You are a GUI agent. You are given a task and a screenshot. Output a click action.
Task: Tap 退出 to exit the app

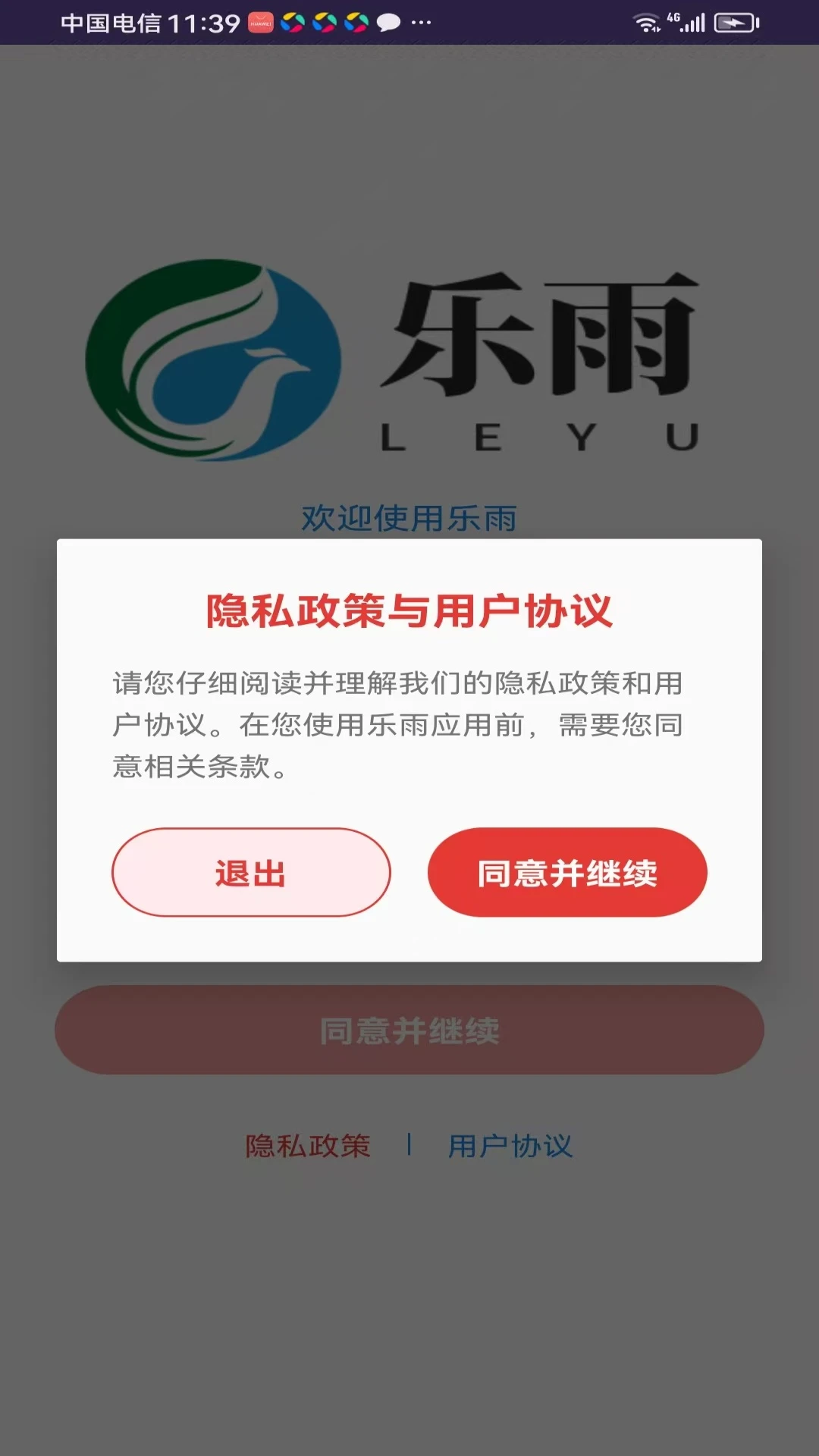point(251,872)
